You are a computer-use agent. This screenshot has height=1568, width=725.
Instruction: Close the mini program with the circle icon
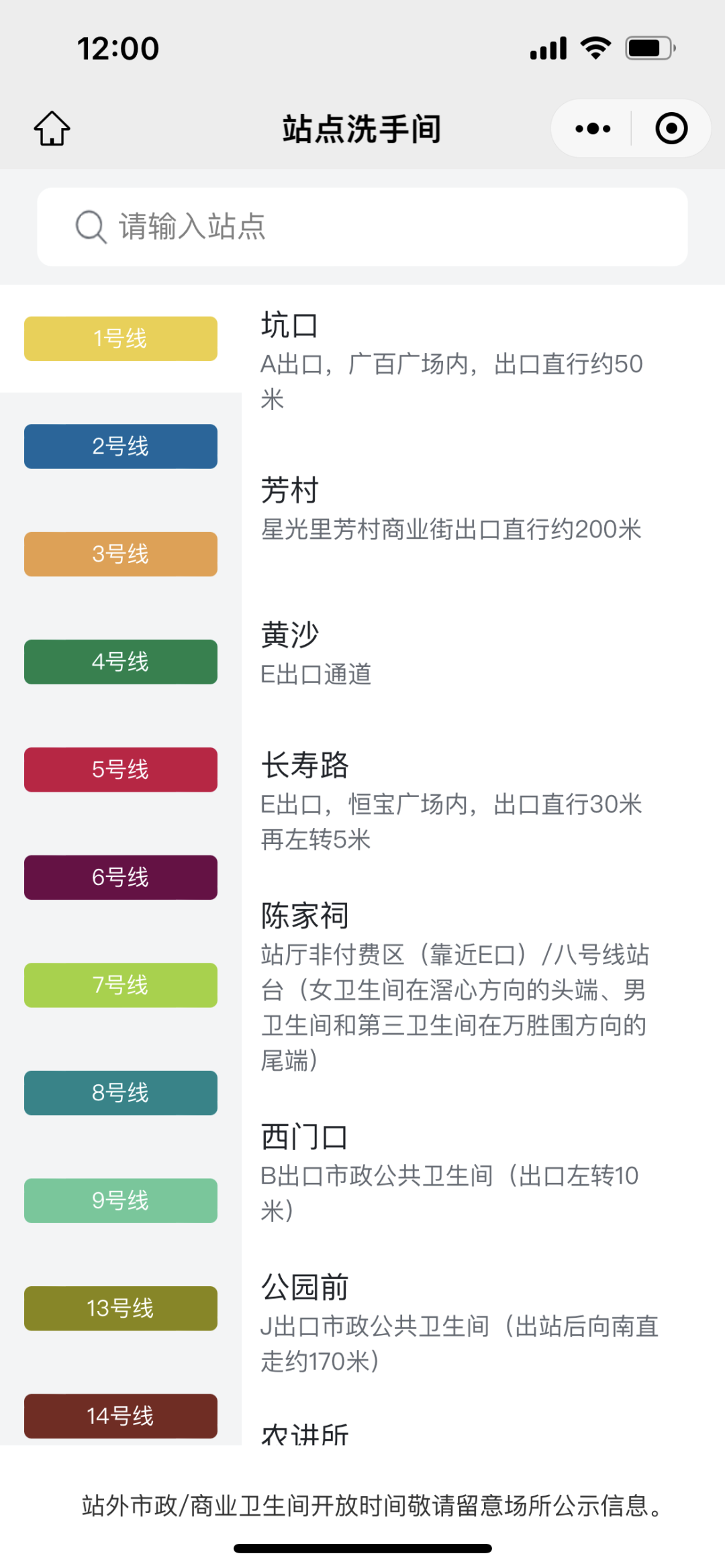click(671, 128)
